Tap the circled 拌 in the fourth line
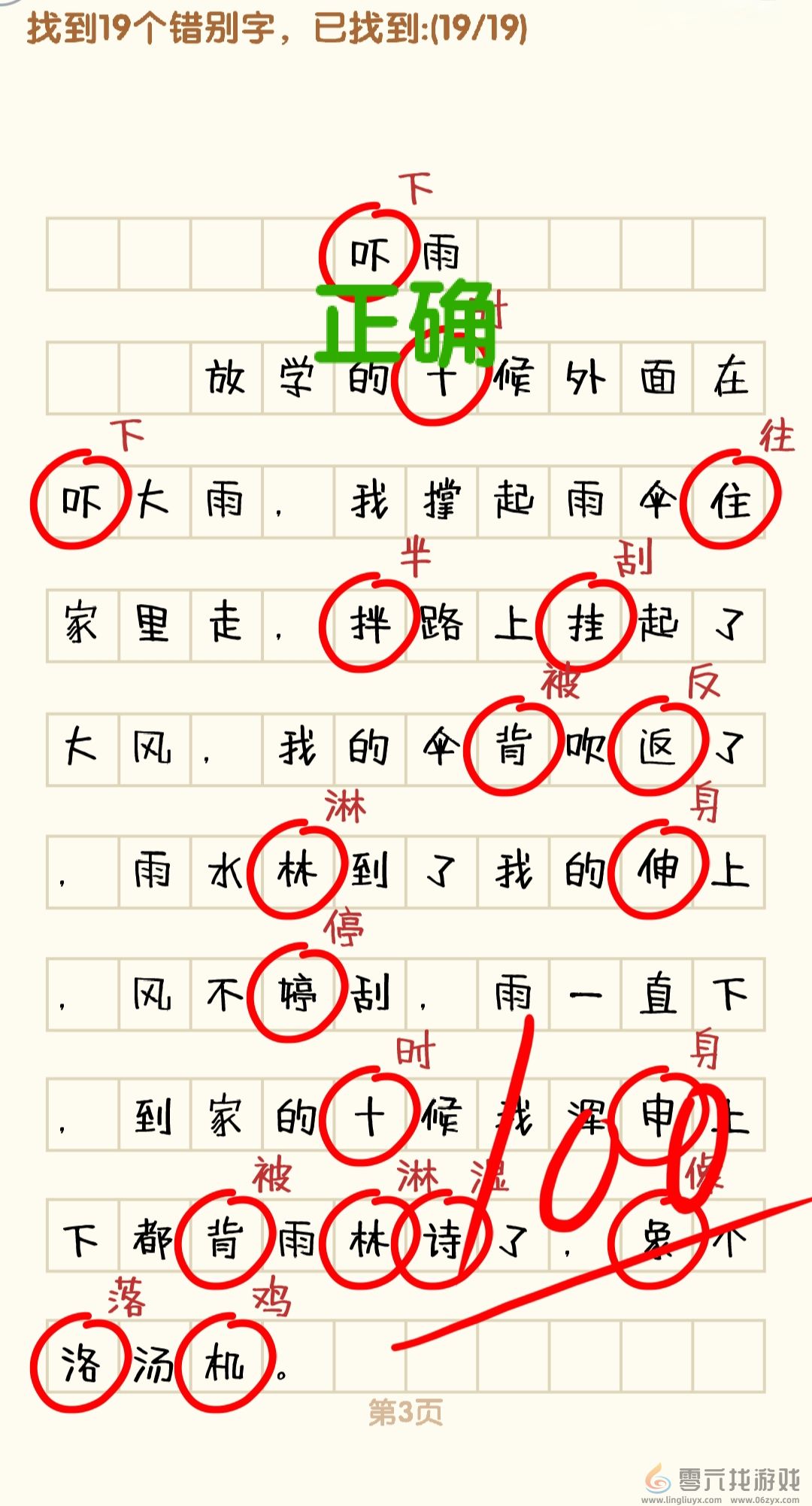The image size is (812, 1506). tap(368, 624)
